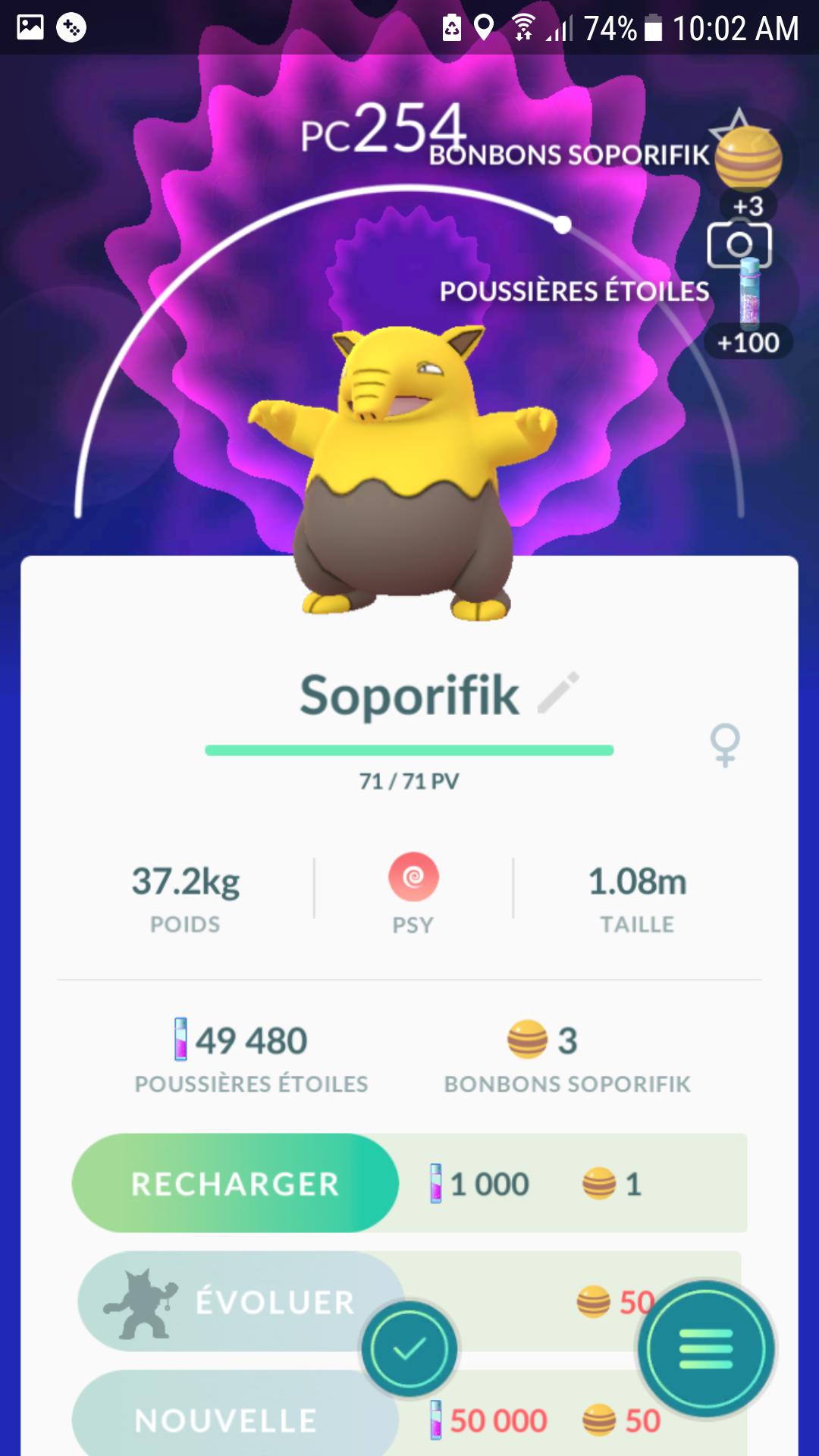Confirm with the round checkmark button
The image size is (819, 1456).
pyautogui.click(x=409, y=1349)
